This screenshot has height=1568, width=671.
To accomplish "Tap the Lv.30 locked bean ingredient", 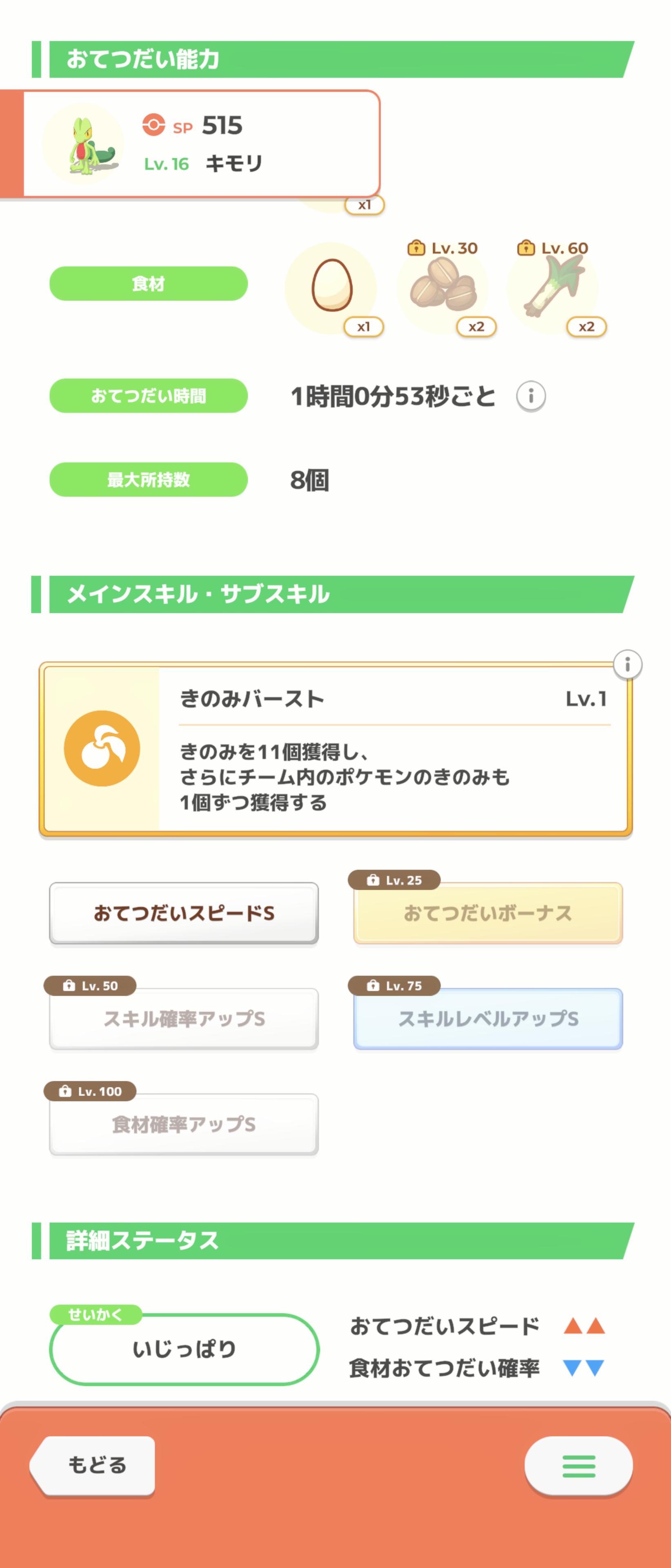I will pos(442,287).
